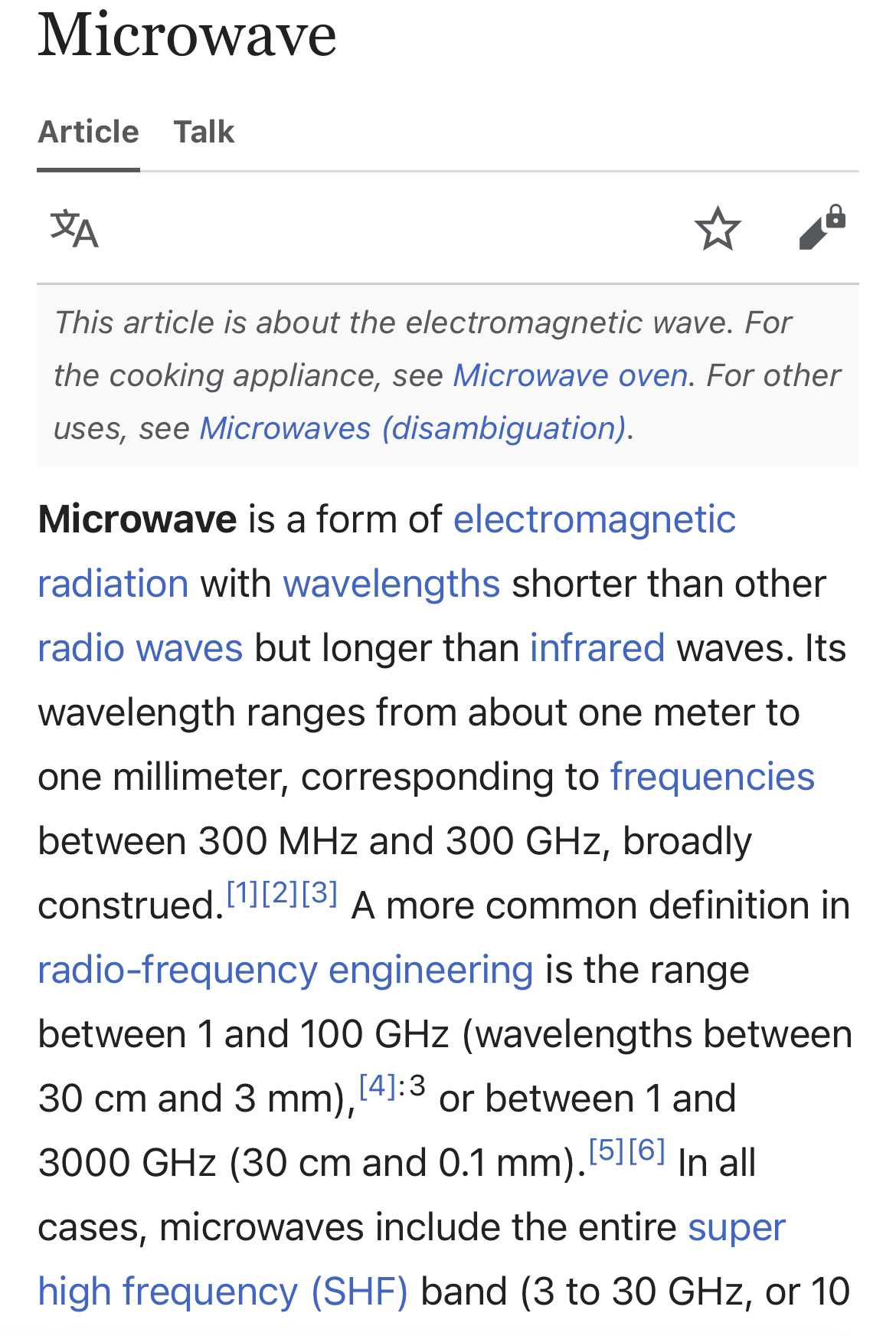Open Microwaves (disambiguation) link

coord(412,428)
